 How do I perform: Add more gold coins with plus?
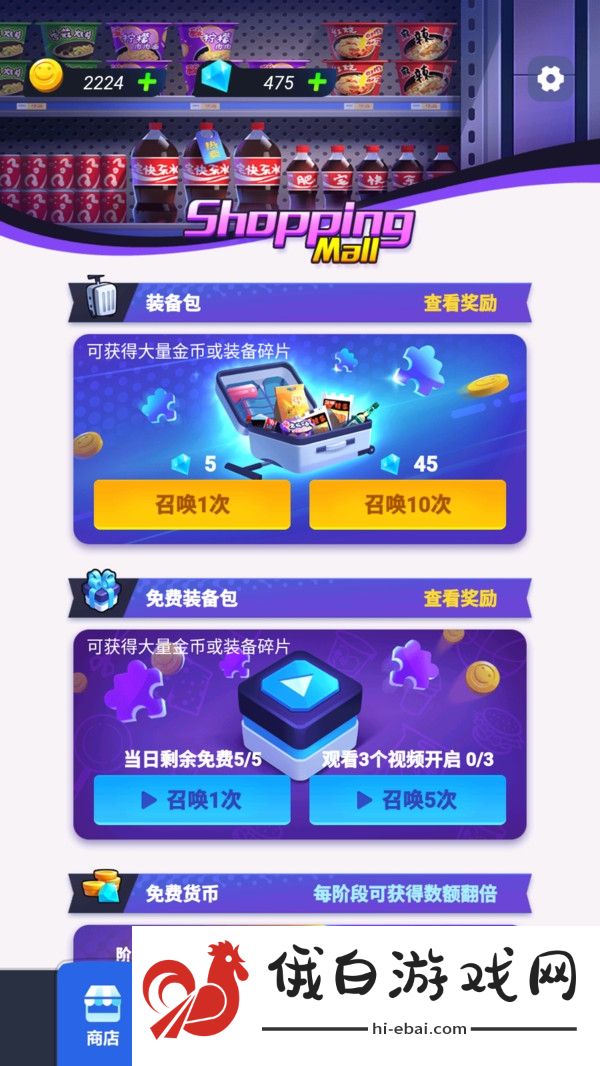pyautogui.click(x=148, y=82)
